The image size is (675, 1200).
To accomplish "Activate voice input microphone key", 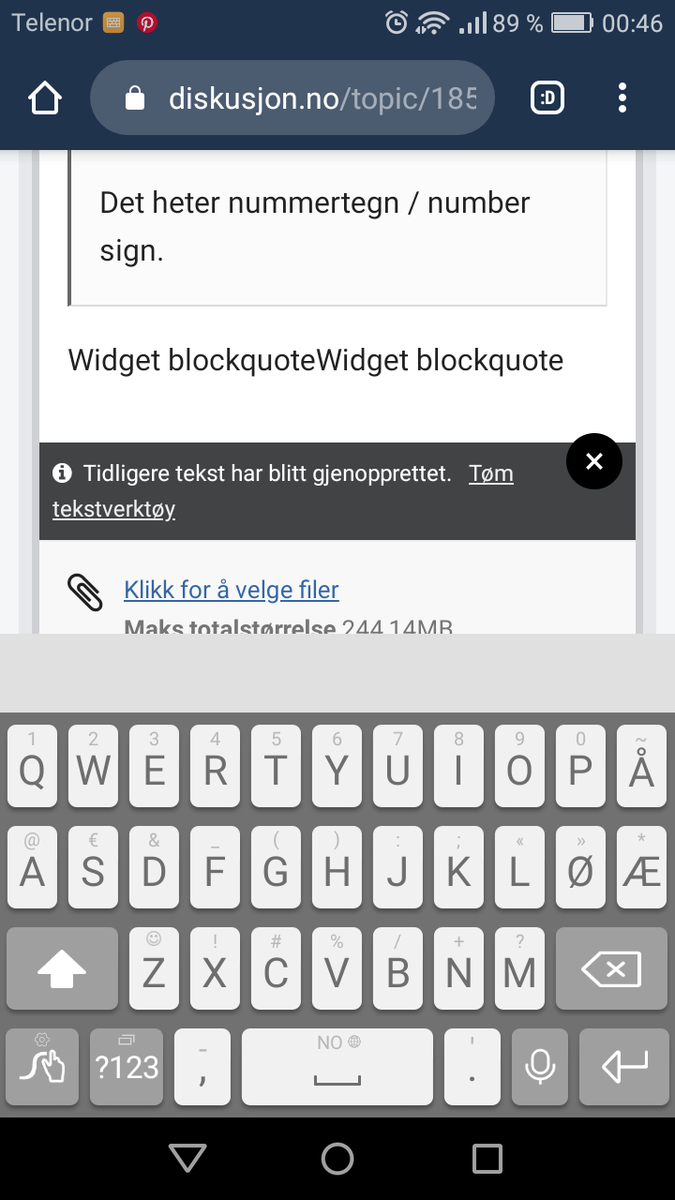I will 540,1067.
